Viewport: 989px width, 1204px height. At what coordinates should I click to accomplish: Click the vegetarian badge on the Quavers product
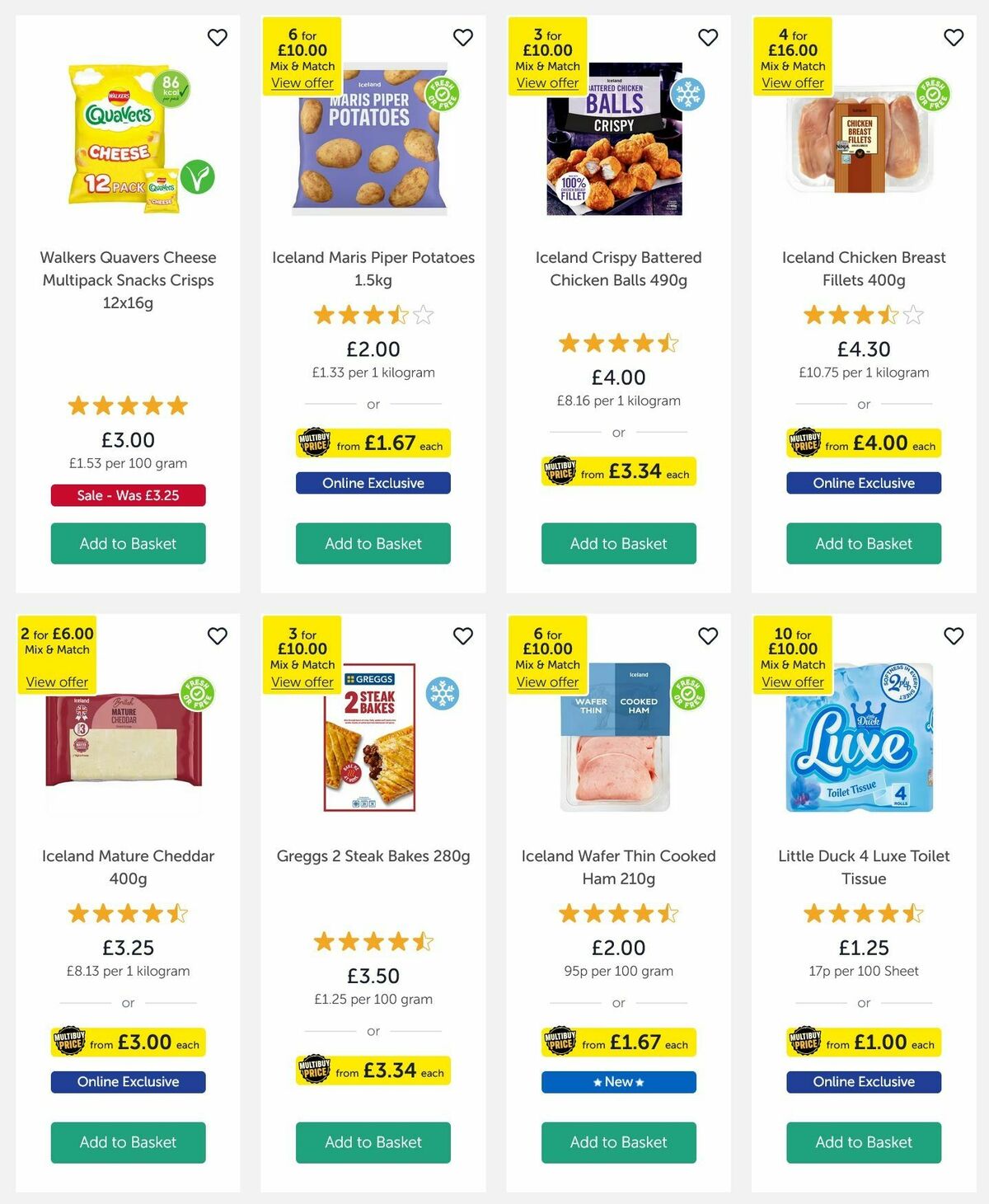coord(199,175)
